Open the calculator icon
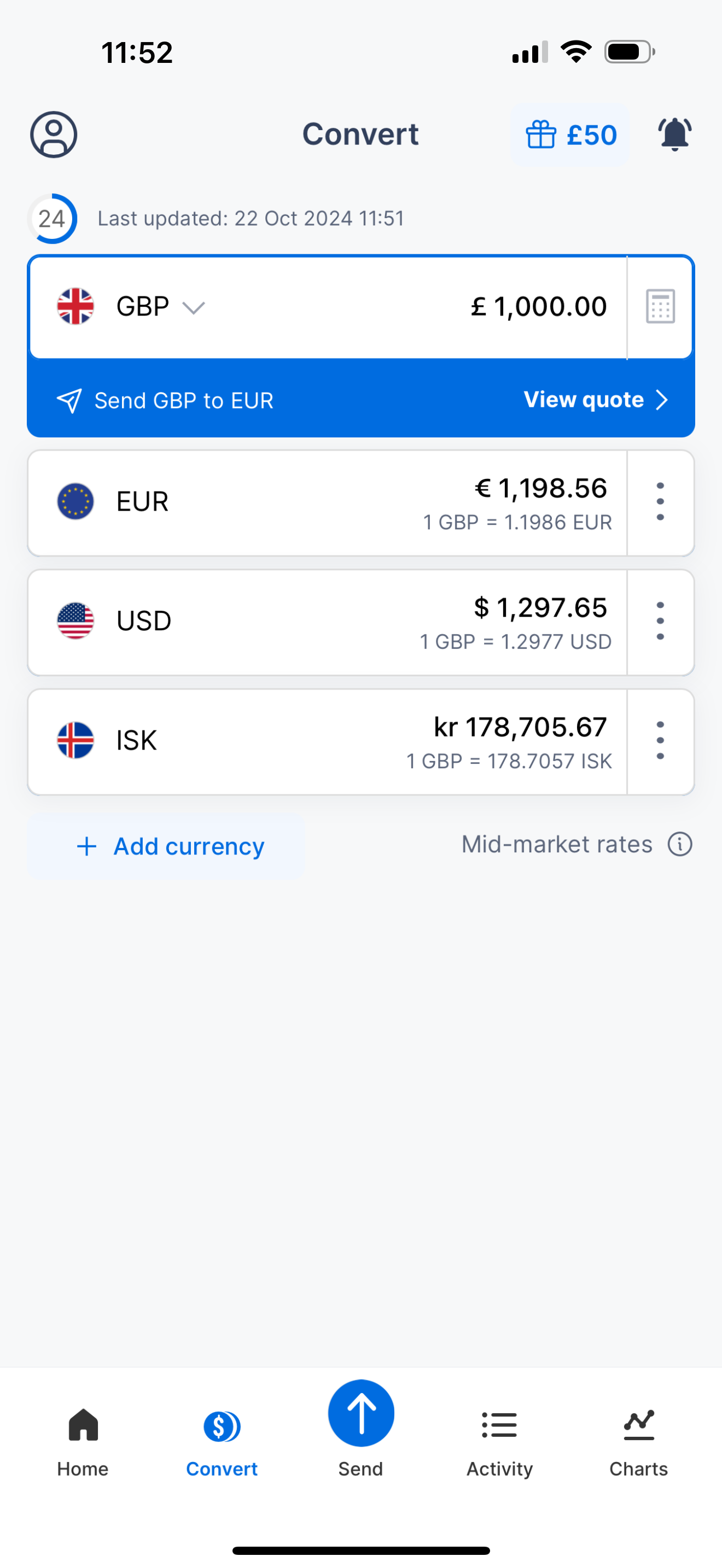Image resolution: width=722 pixels, height=1568 pixels. (x=660, y=306)
